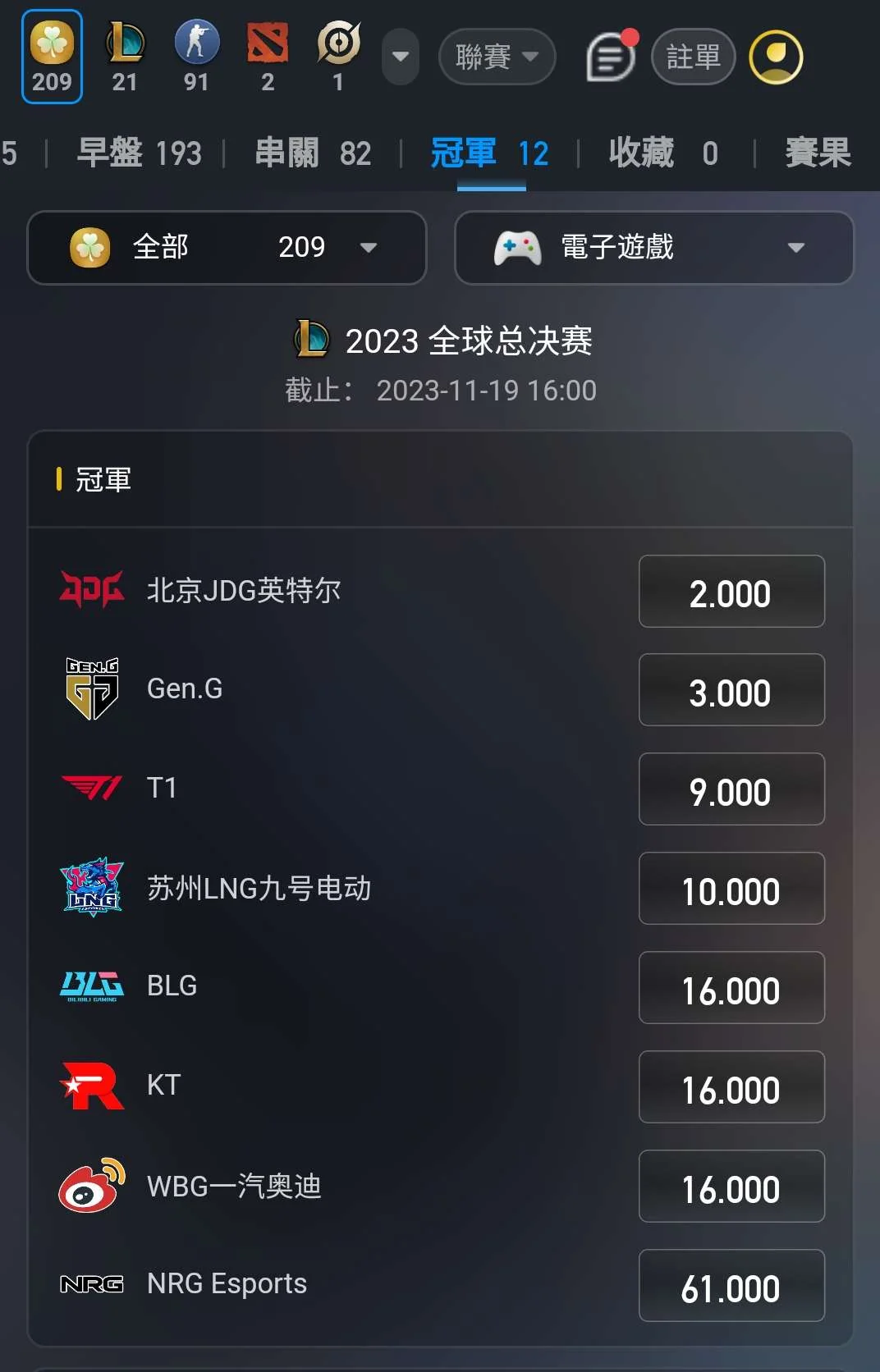Select the CS:GO game filter
Screen dimensions: 880x1372
pyautogui.click(x=196, y=56)
